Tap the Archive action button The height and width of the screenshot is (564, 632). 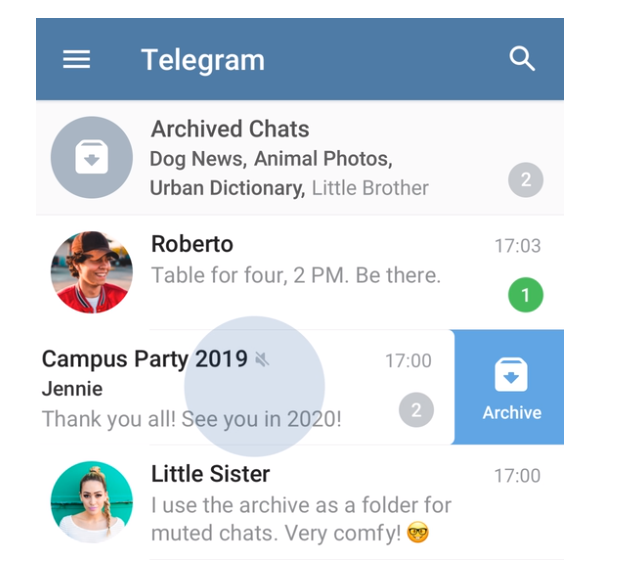511,388
